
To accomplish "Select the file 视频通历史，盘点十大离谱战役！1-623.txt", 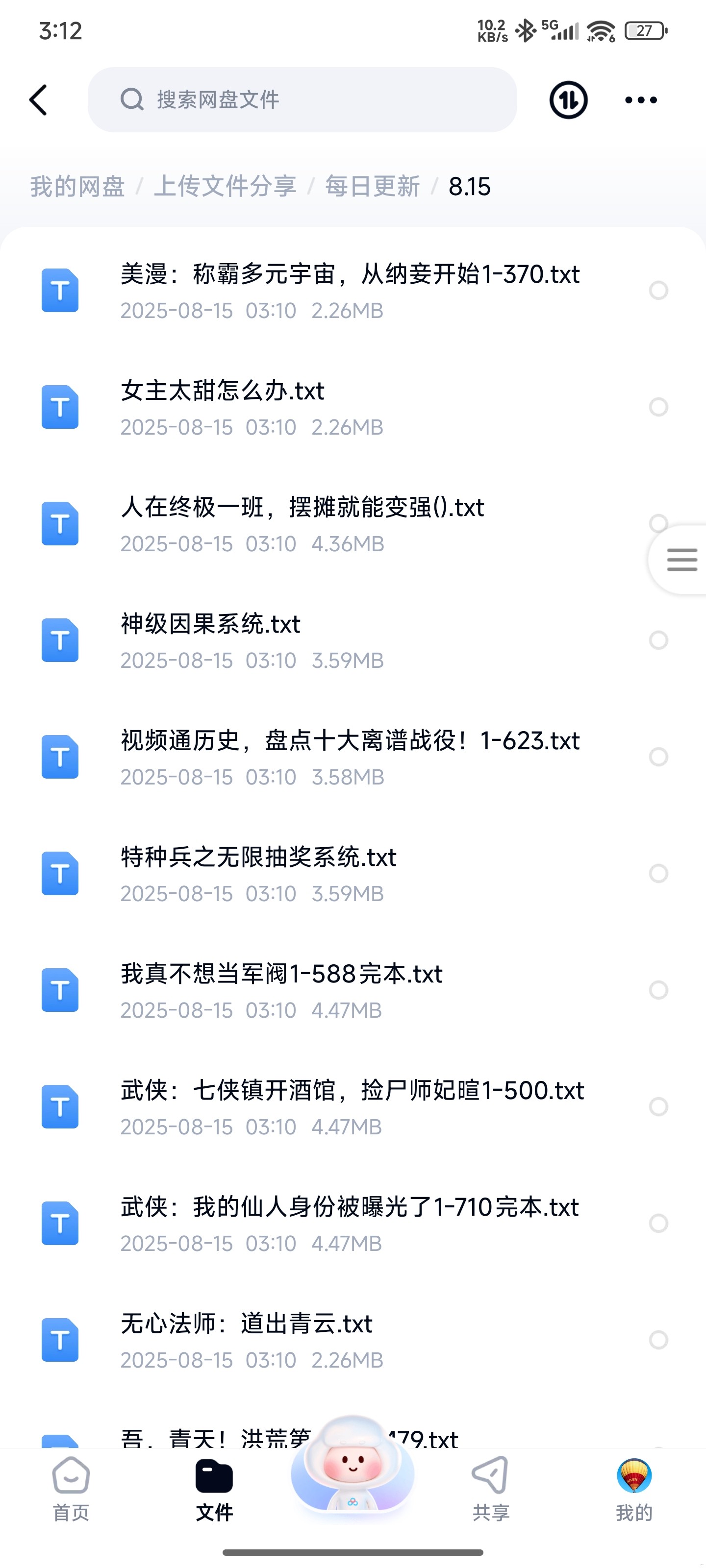I will click(x=658, y=757).
